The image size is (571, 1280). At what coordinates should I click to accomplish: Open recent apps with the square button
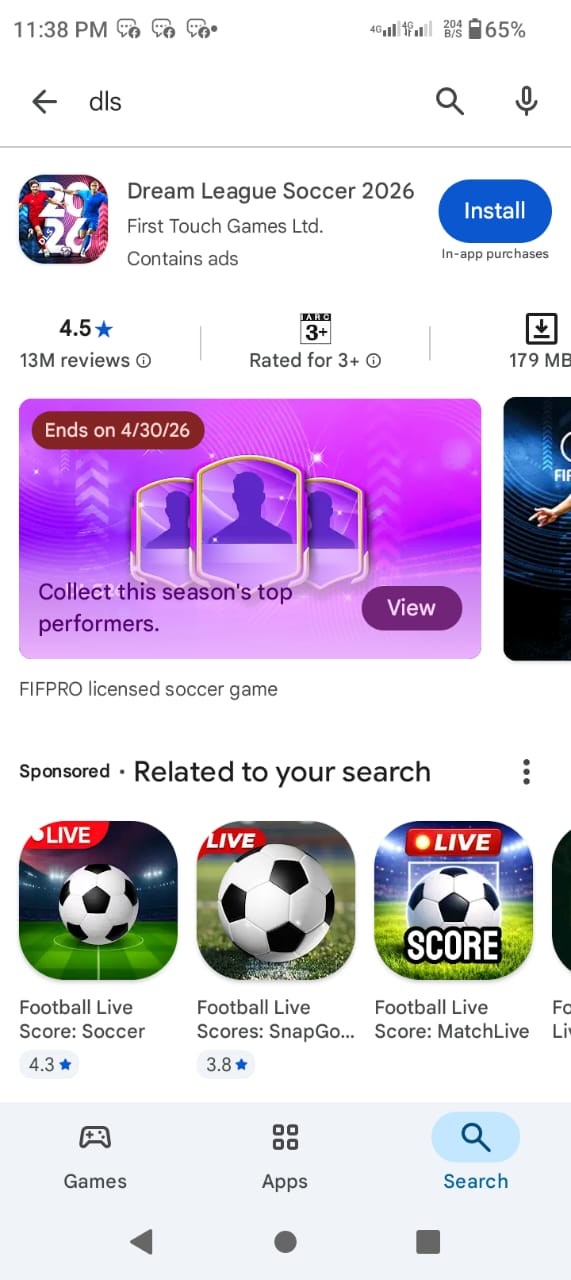[x=428, y=1241]
